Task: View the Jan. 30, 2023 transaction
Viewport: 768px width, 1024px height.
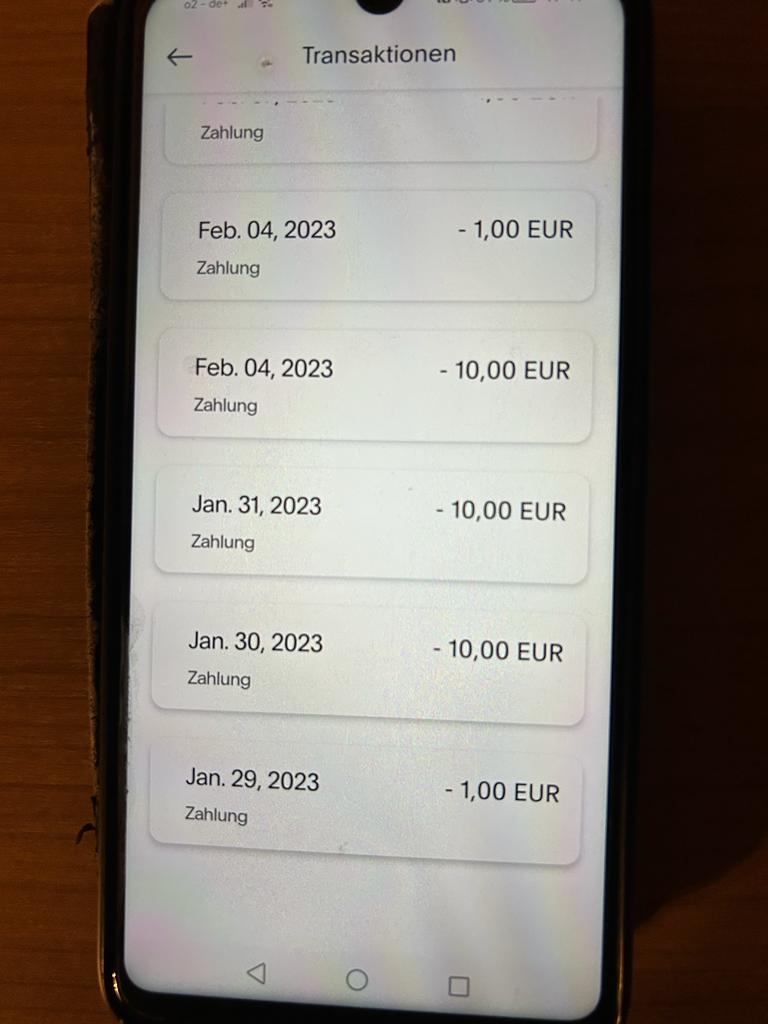Action: (368, 663)
